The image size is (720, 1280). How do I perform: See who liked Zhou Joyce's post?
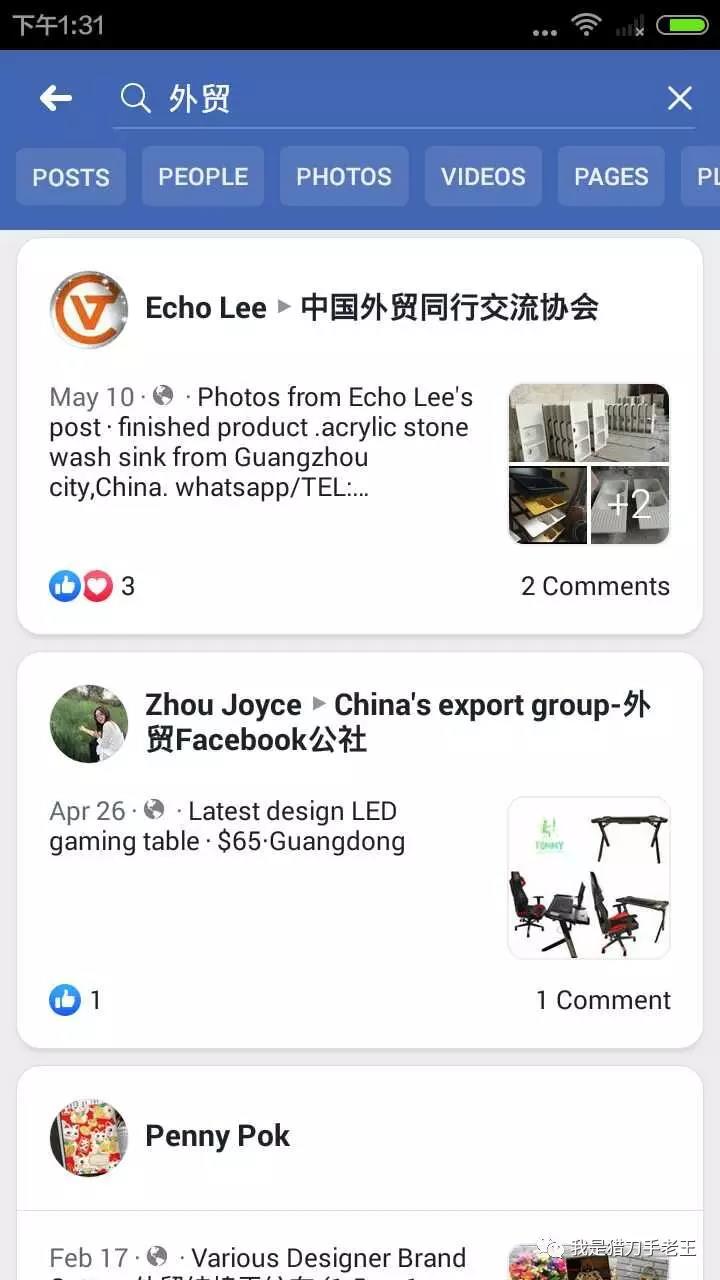(x=75, y=1000)
